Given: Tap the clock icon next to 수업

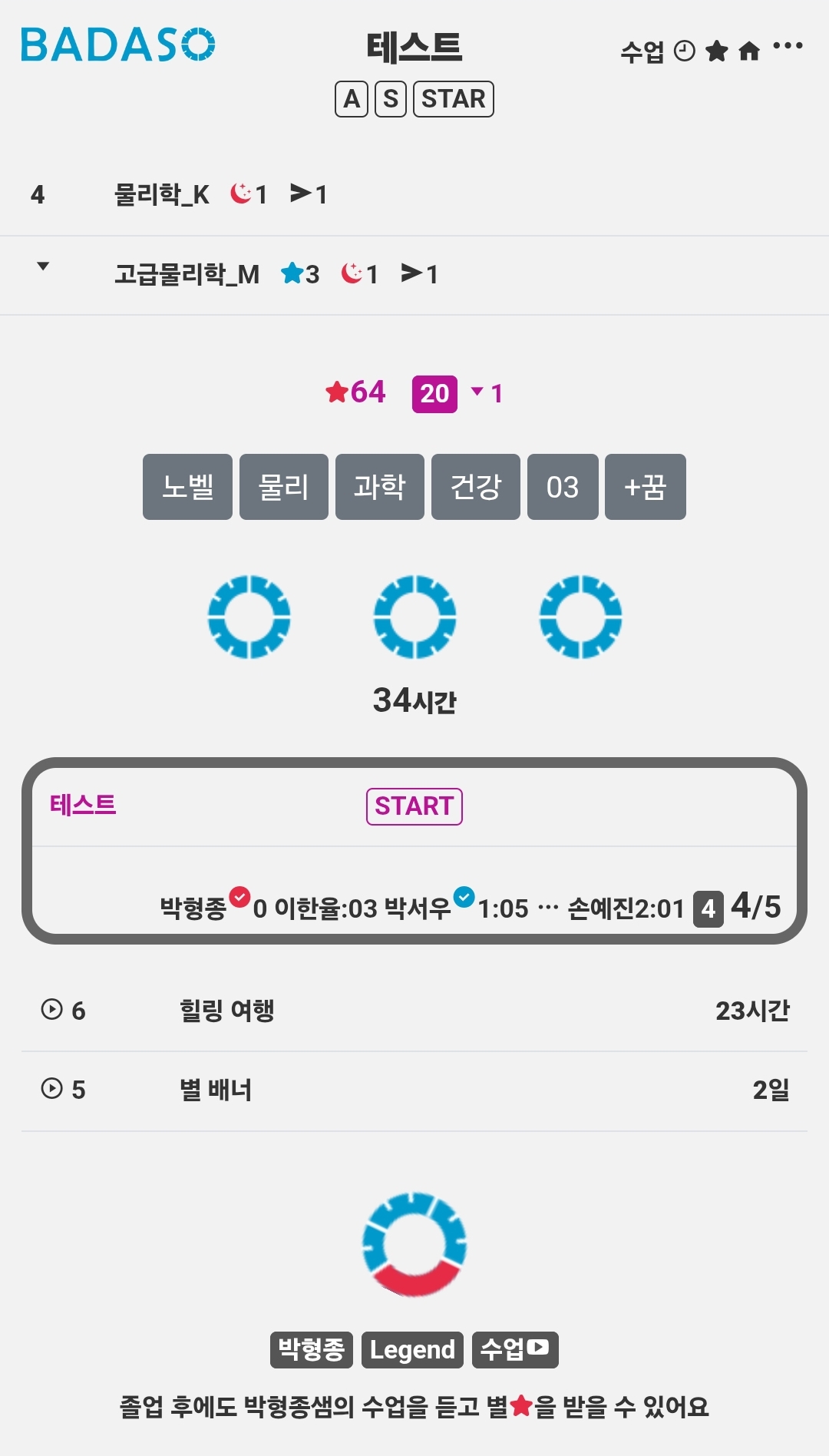Looking at the screenshot, I should click(684, 51).
